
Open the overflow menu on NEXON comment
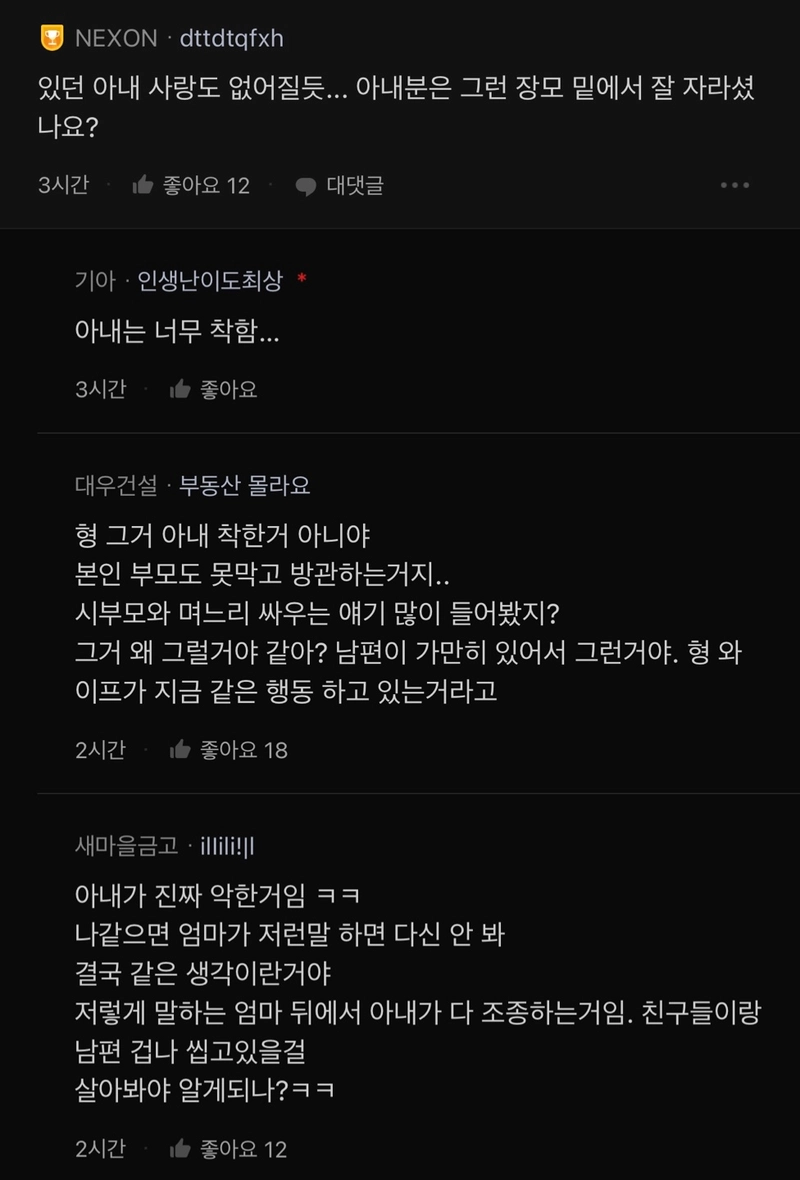coord(735,185)
